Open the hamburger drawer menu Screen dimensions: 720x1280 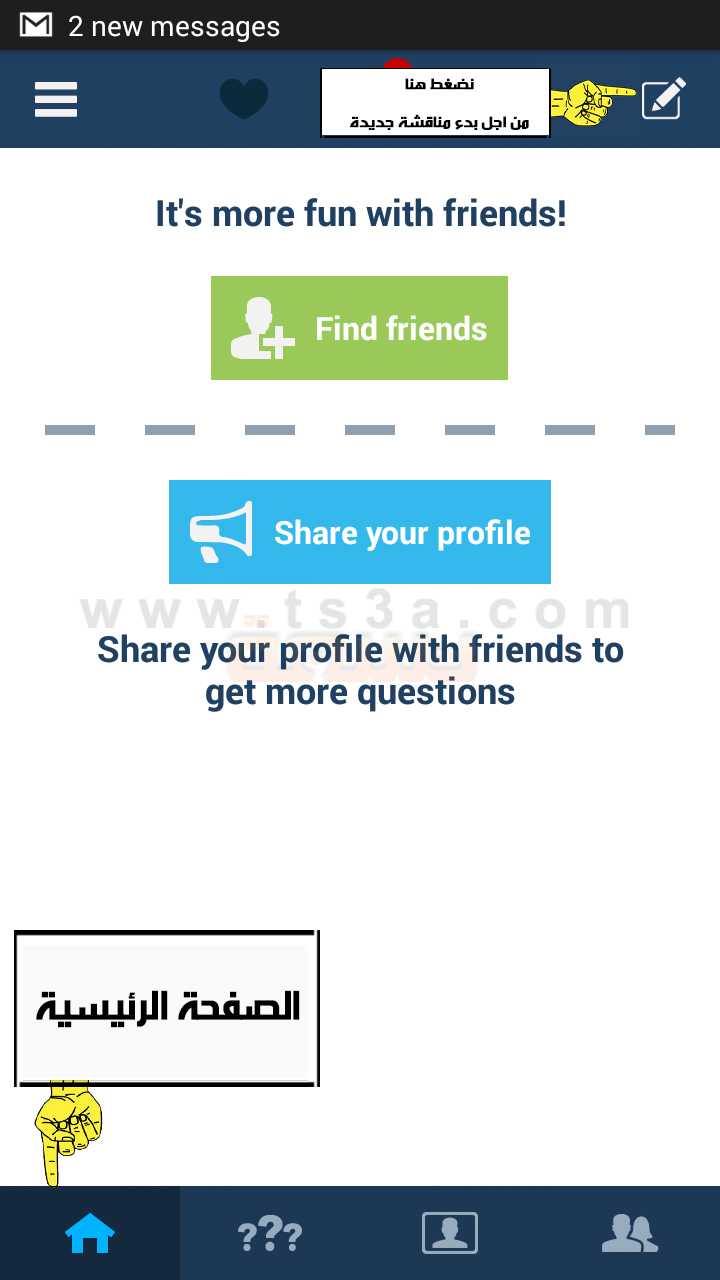coord(56,99)
